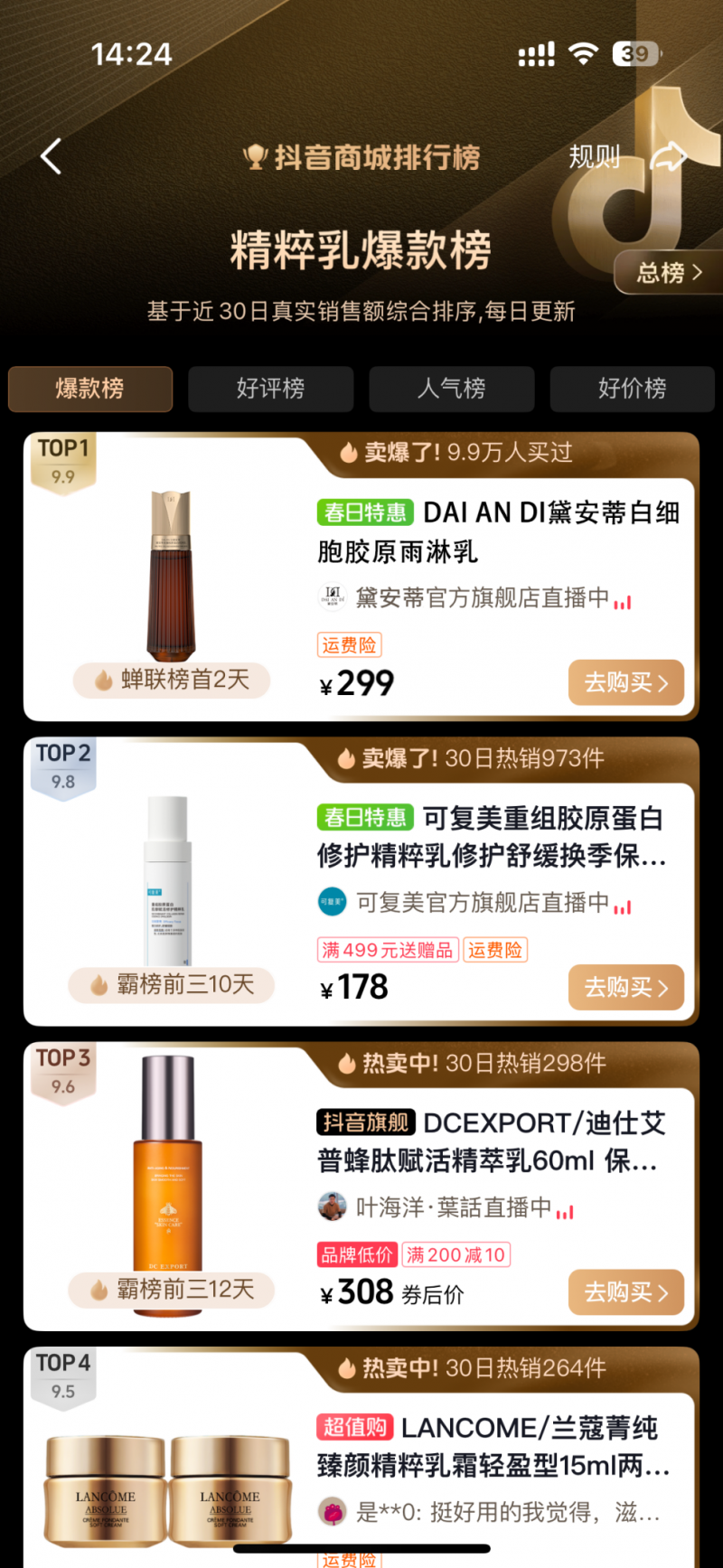
Task: Open the LANCOME 菁纯臻颜精粹乳霜 product card
Action: pos(493,1446)
